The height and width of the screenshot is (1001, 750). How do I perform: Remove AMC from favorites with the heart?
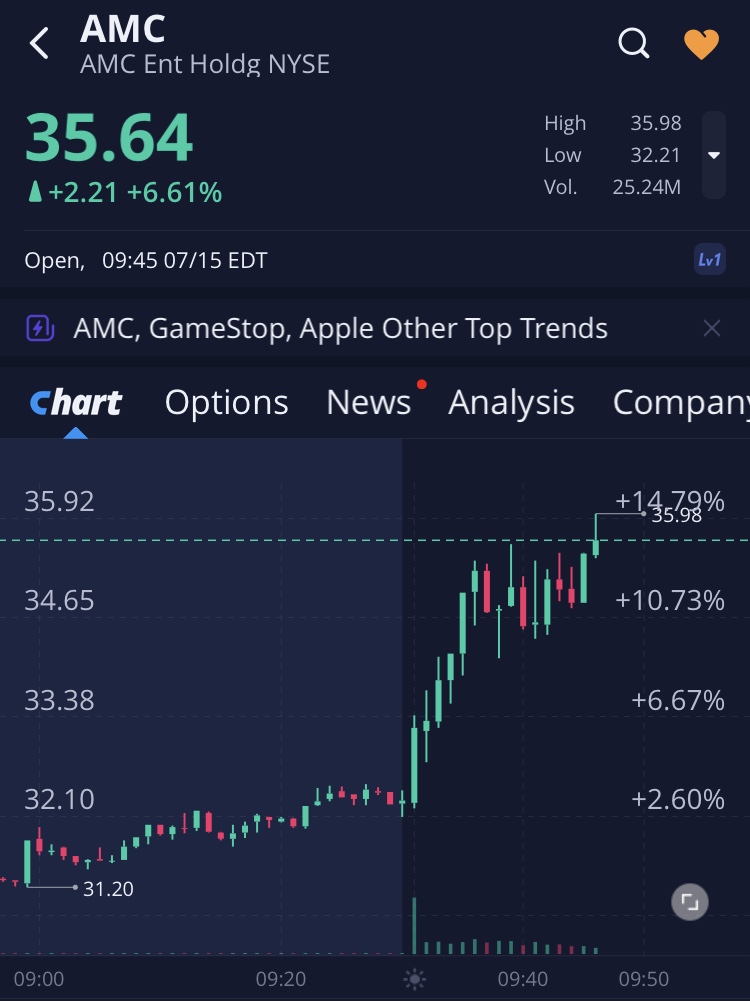[x=701, y=44]
